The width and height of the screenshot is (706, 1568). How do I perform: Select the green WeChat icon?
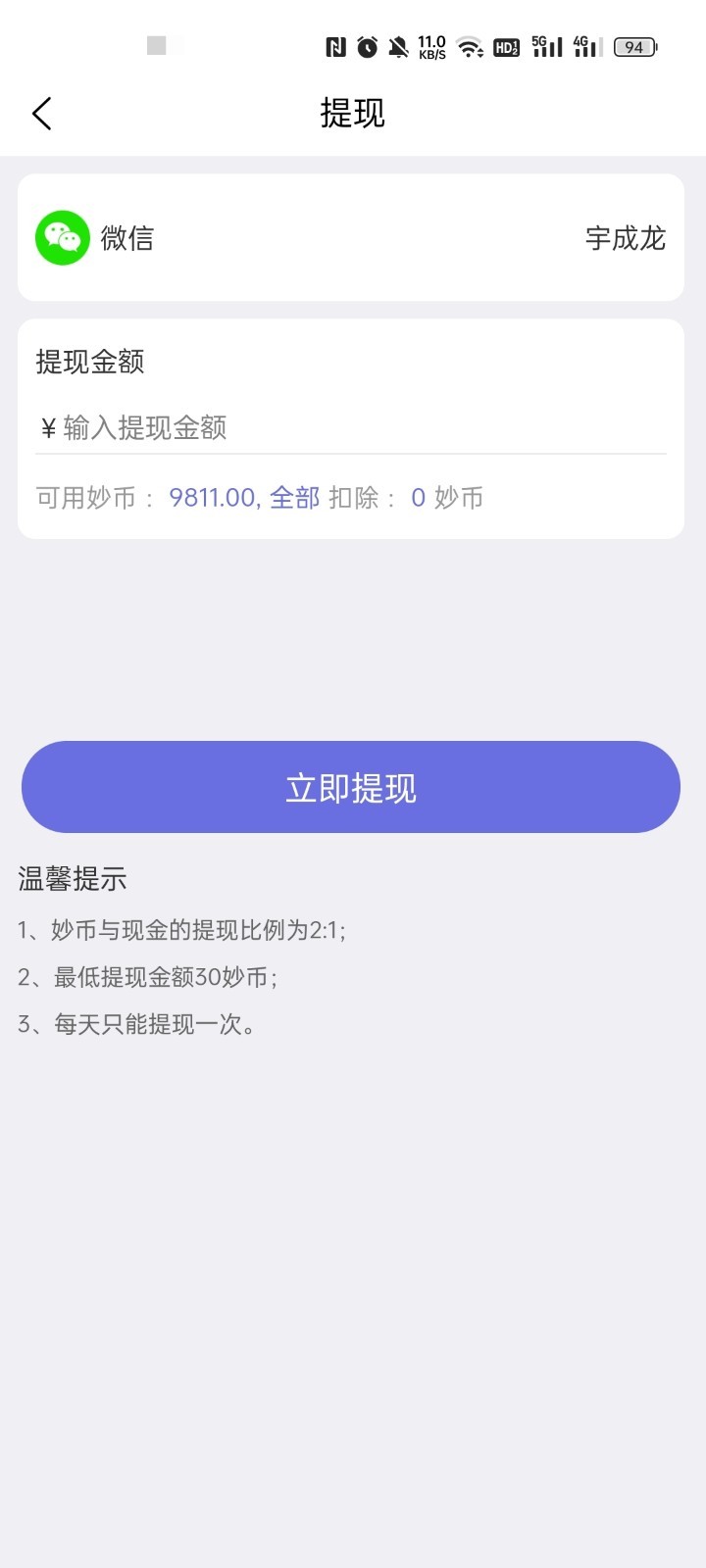(x=62, y=237)
